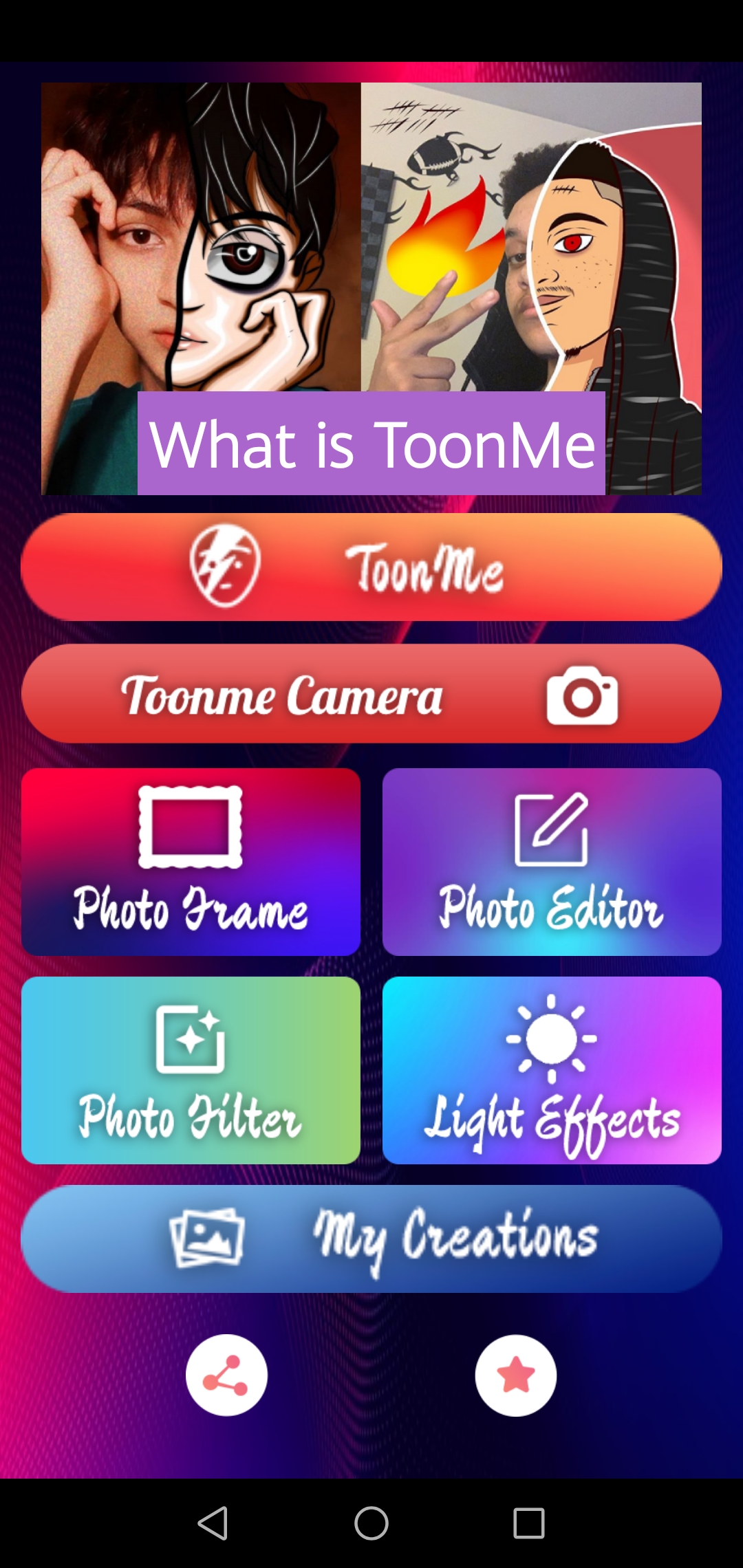Launch Toonme Camera

371,694
